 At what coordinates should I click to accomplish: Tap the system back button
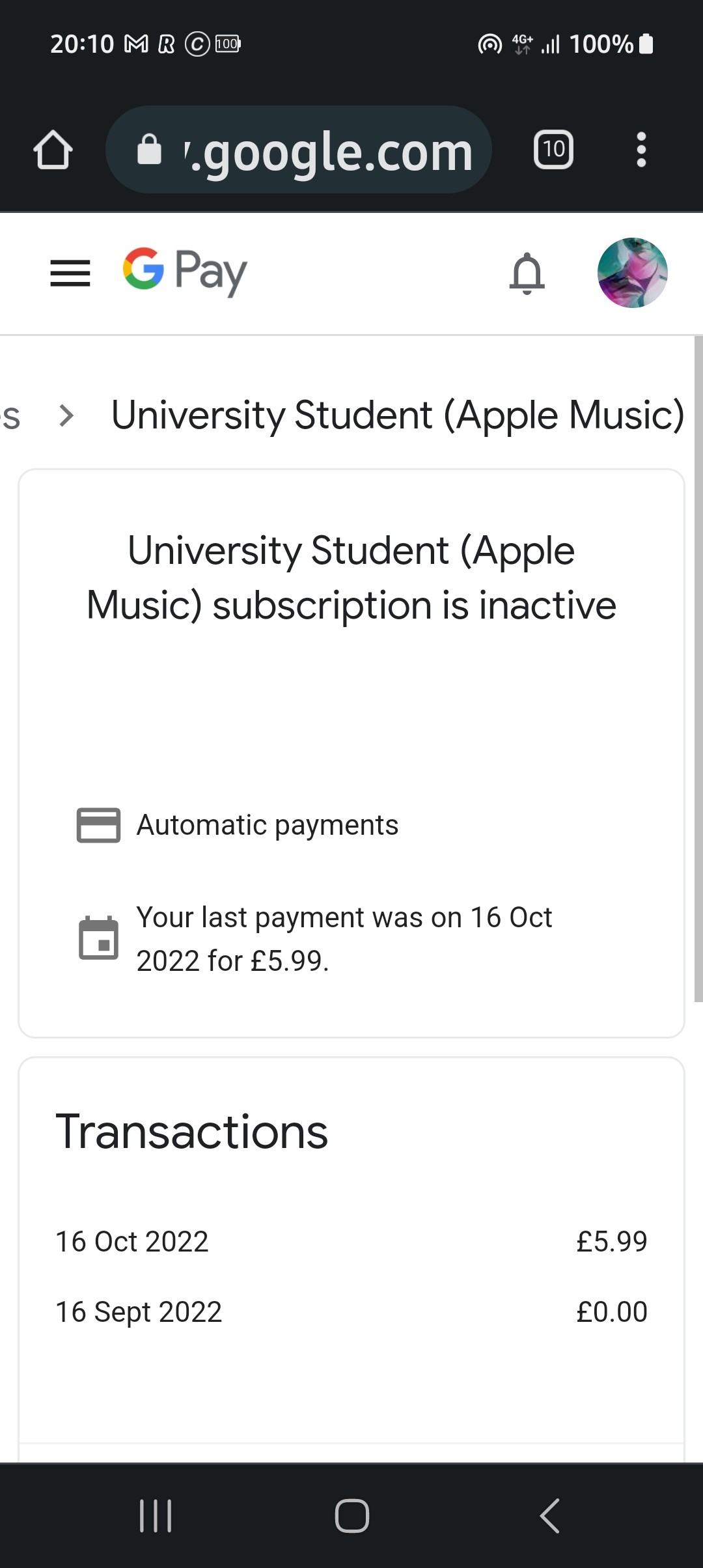pos(549,1515)
